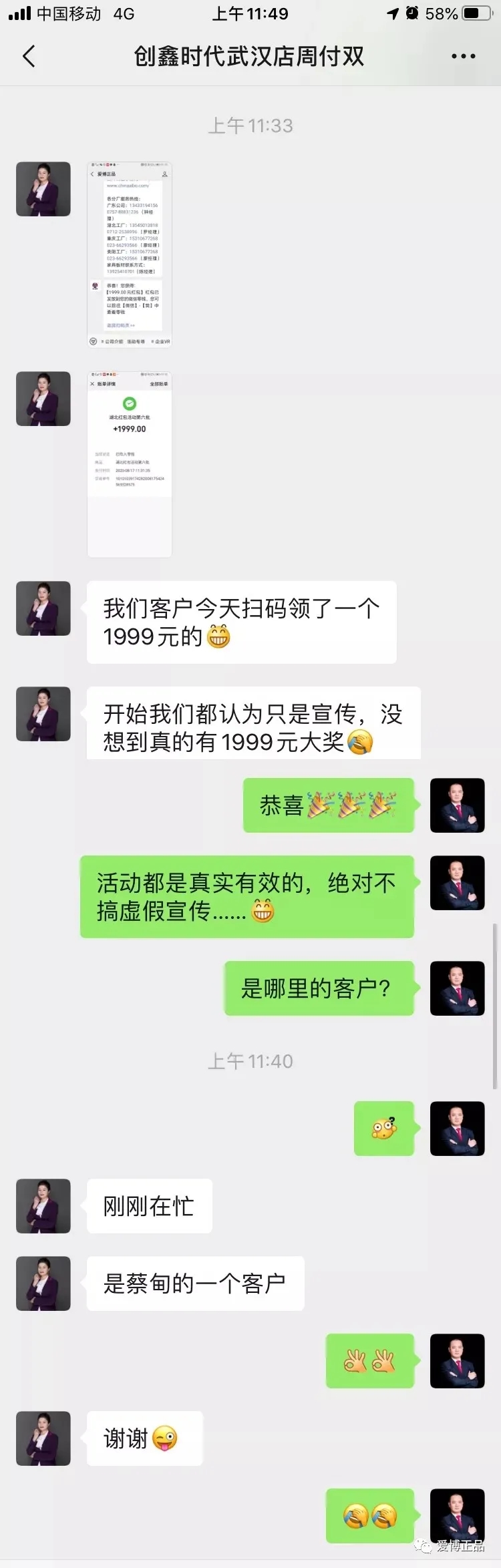
Task: Open the +1999.00 payment receipt image
Action: click(x=130, y=464)
